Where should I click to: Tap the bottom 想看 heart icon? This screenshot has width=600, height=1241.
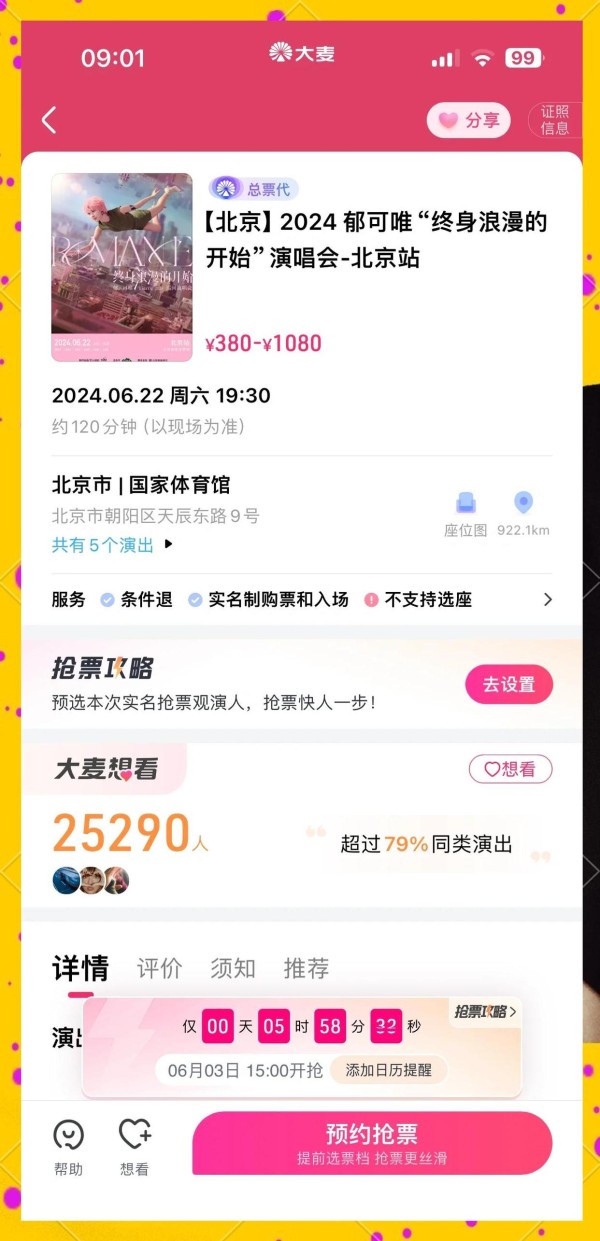tap(134, 1147)
